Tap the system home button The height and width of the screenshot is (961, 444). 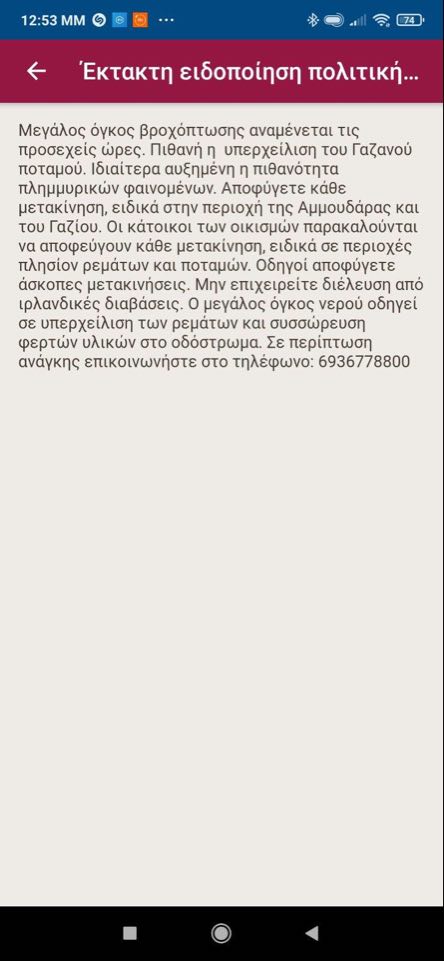221,933
